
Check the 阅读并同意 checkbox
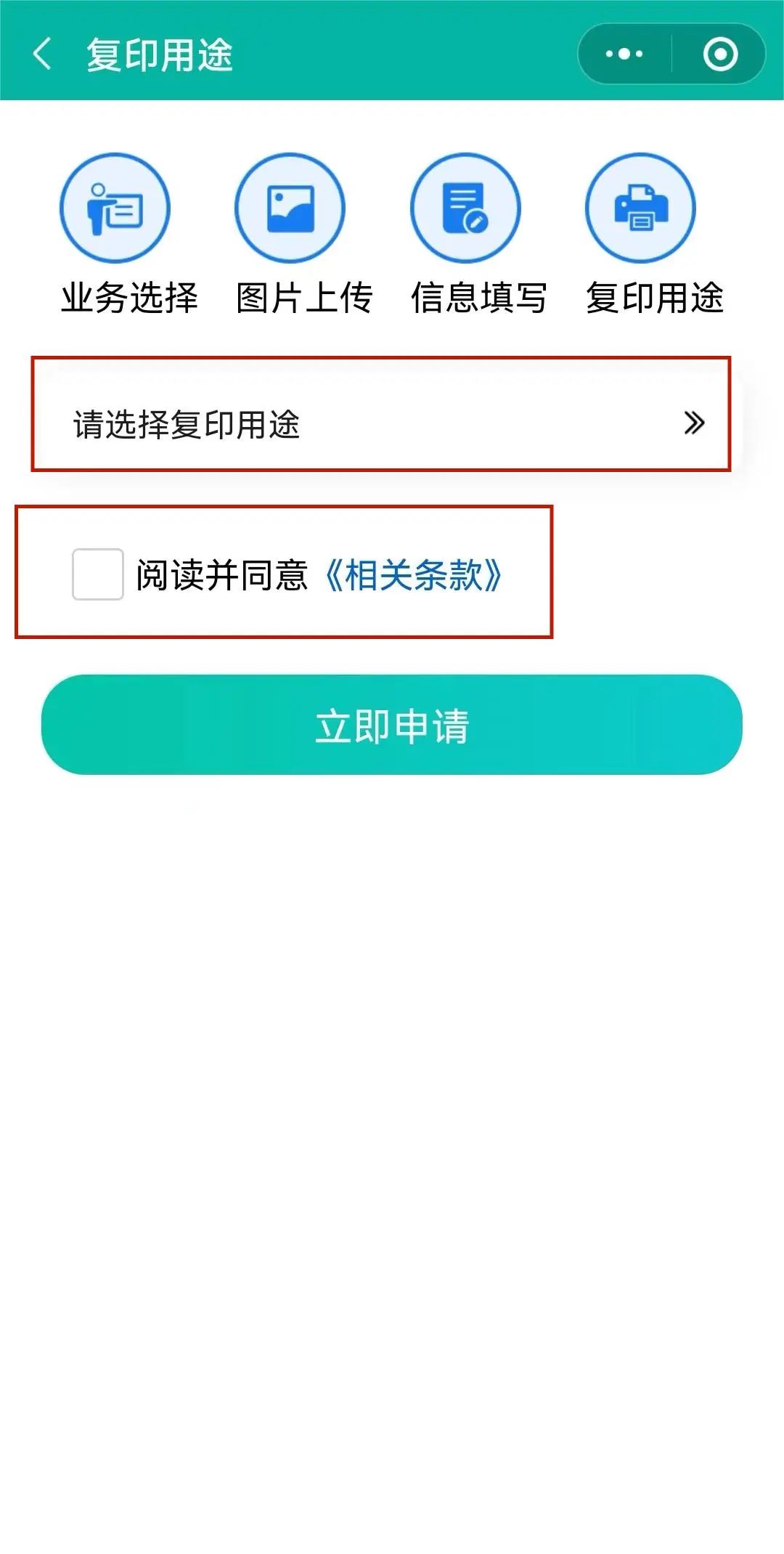coord(98,574)
